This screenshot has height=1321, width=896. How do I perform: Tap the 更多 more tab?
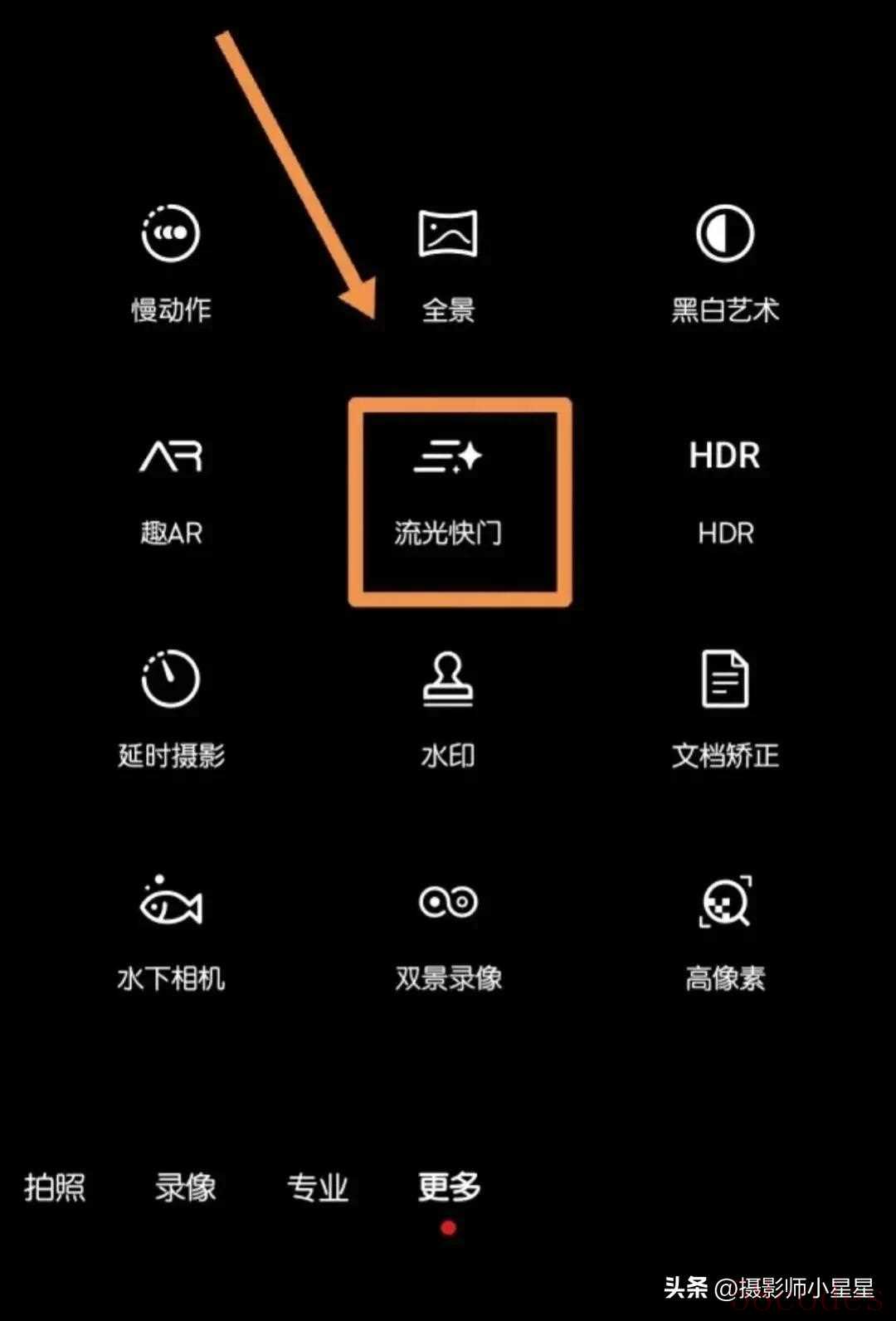click(x=449, y=1187)
